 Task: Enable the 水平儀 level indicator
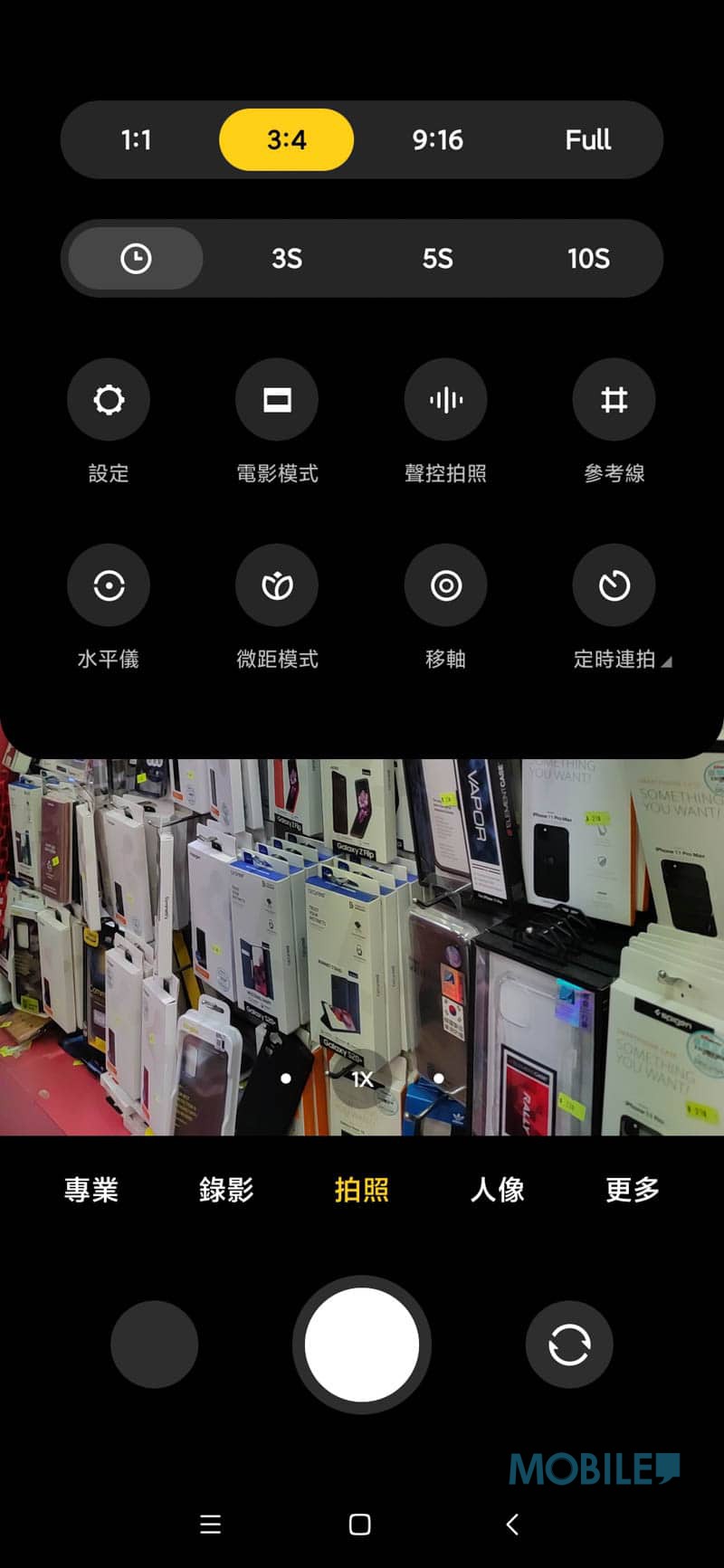click(109, 585)
